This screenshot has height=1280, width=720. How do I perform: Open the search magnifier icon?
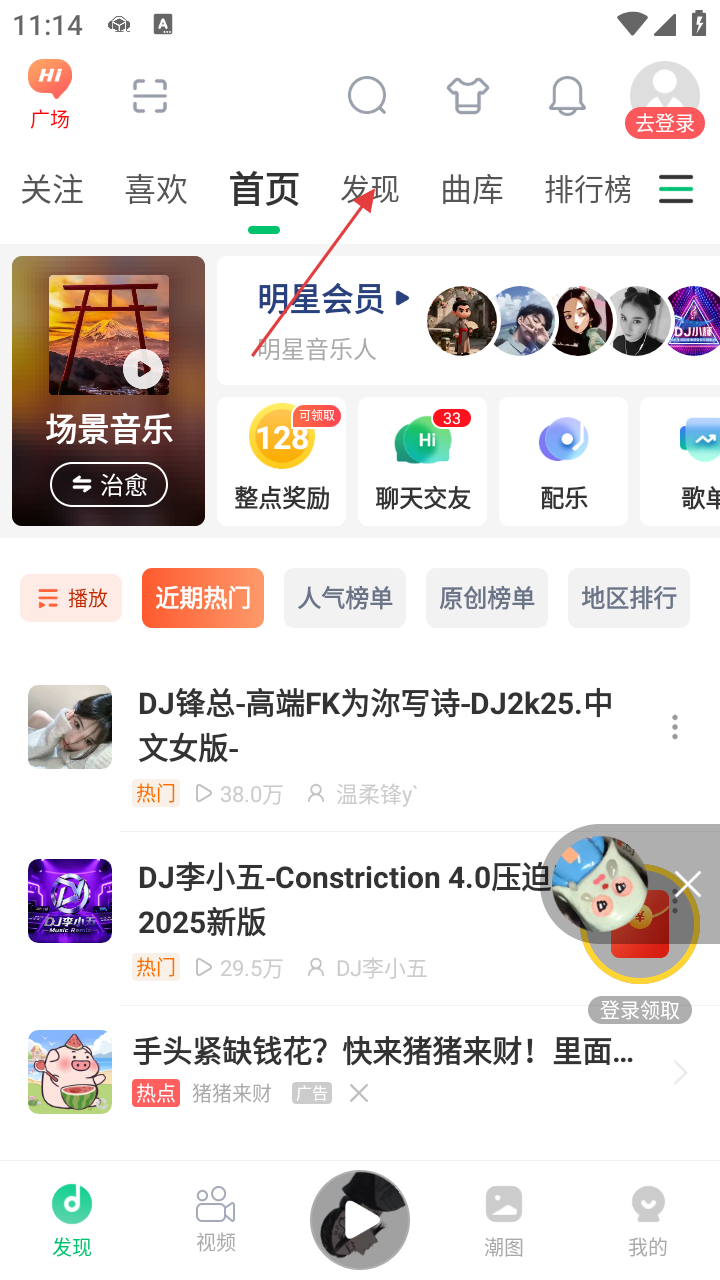(x=367, y=96)
